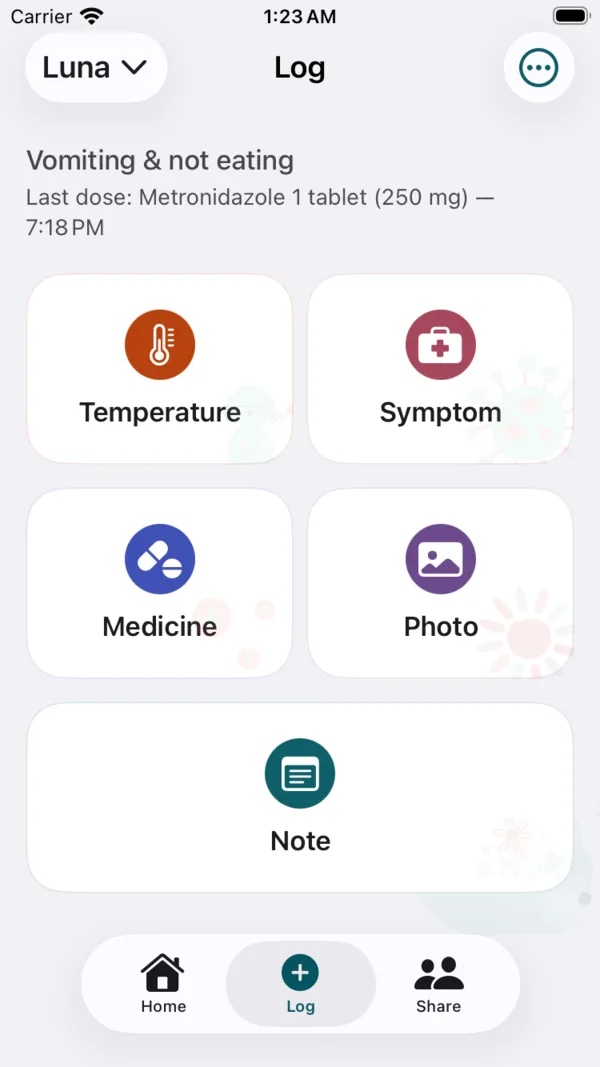
Task: Attach a Photo to the log
Action: (440, 583)
